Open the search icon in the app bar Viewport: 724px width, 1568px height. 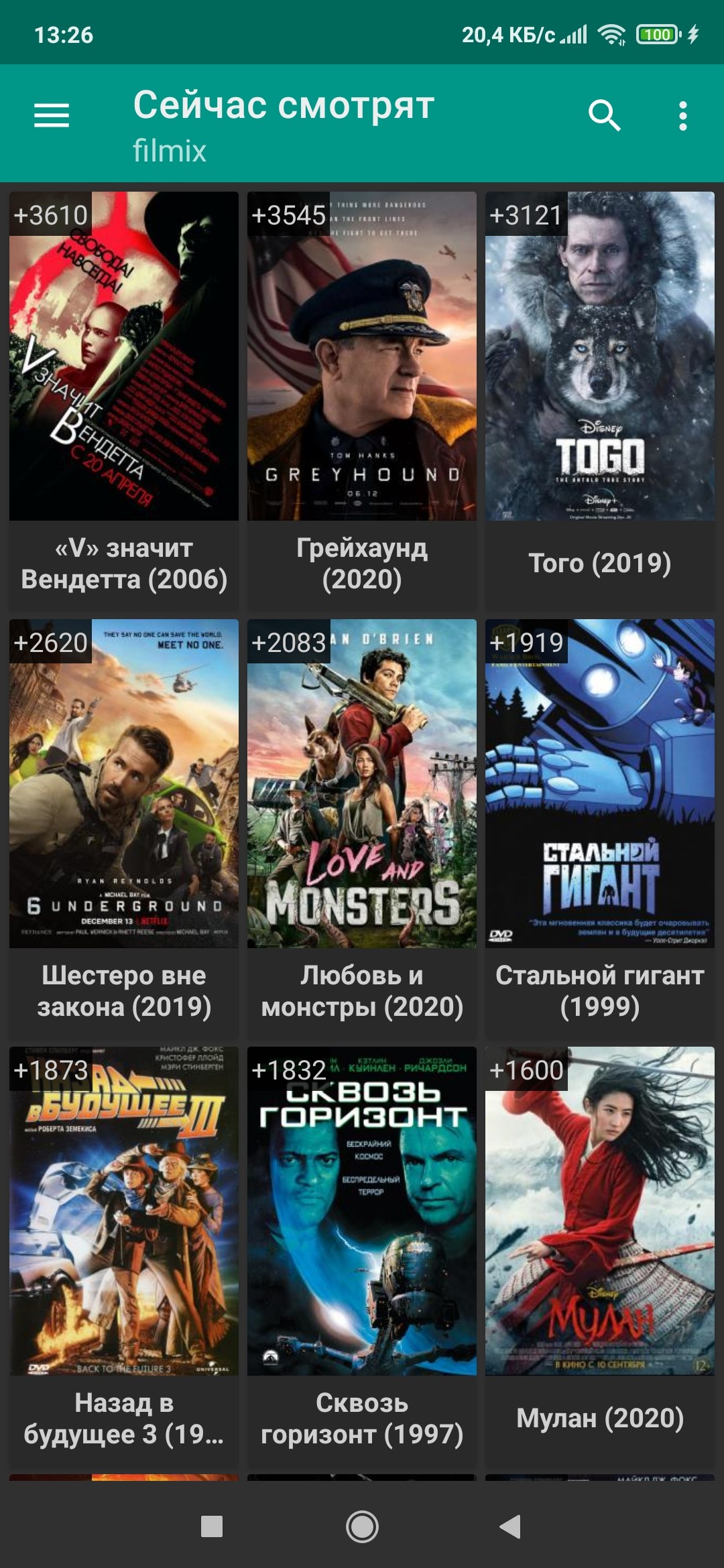pyautogui.click(x=604, y=116)
